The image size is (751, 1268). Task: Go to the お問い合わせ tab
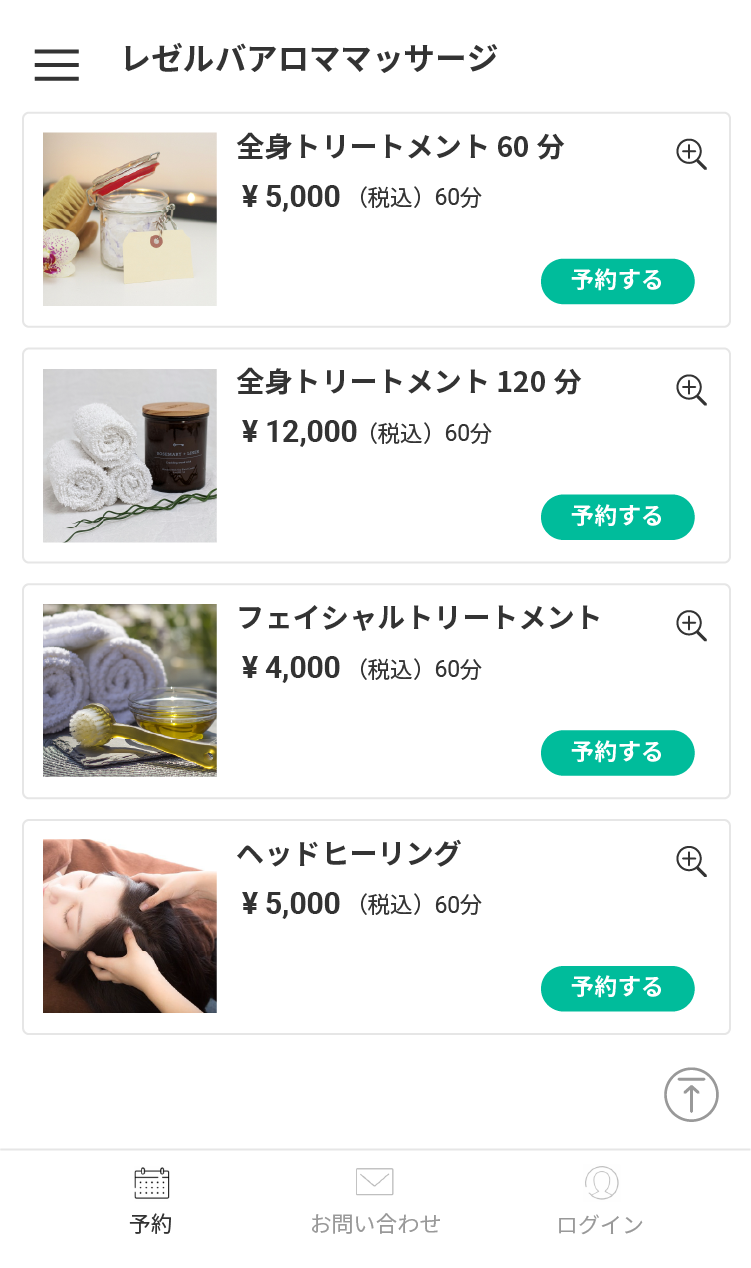pyautogui.click(x=375, y=1201)
